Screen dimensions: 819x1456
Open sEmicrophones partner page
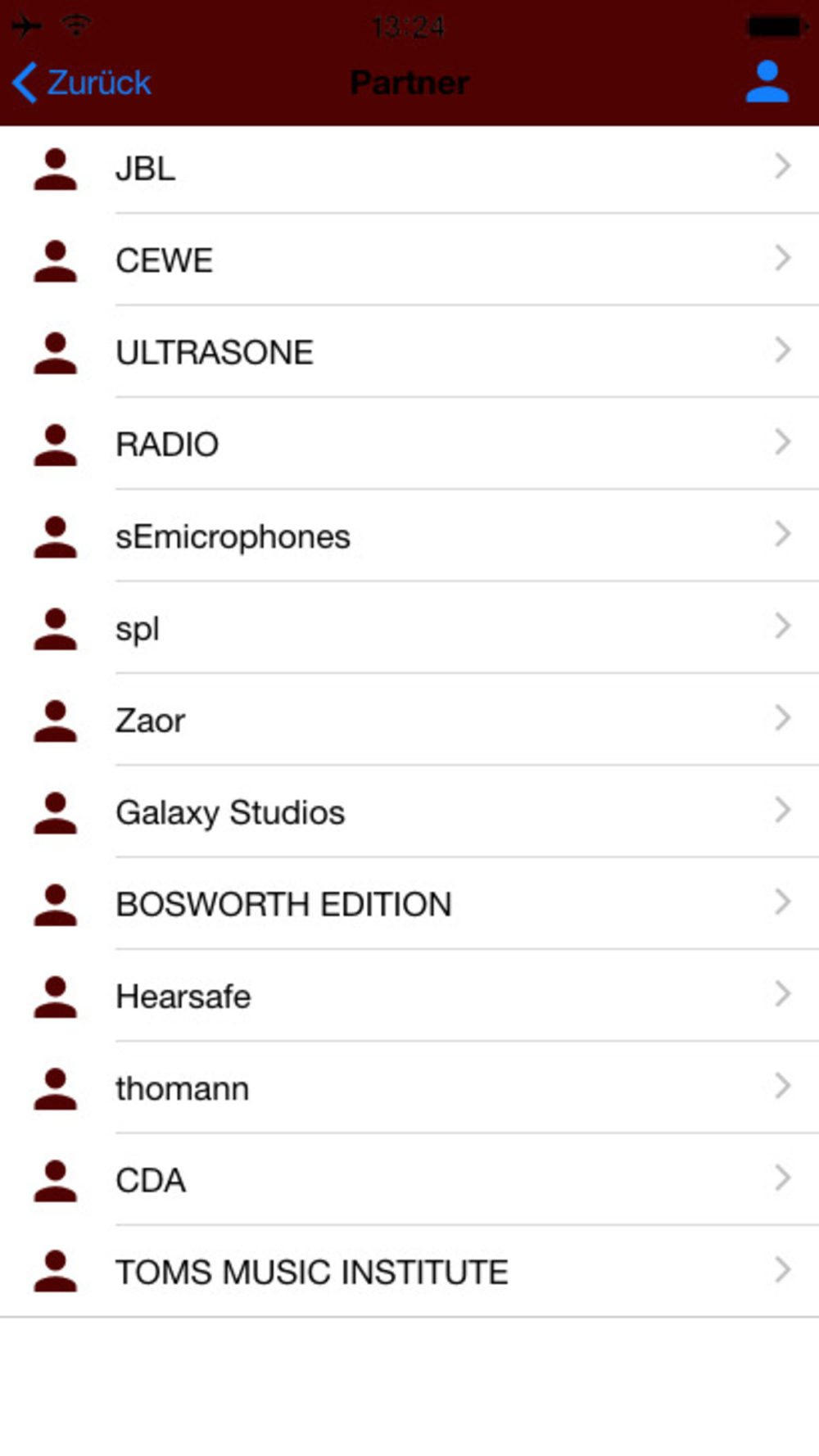click(x=409, y=536)
